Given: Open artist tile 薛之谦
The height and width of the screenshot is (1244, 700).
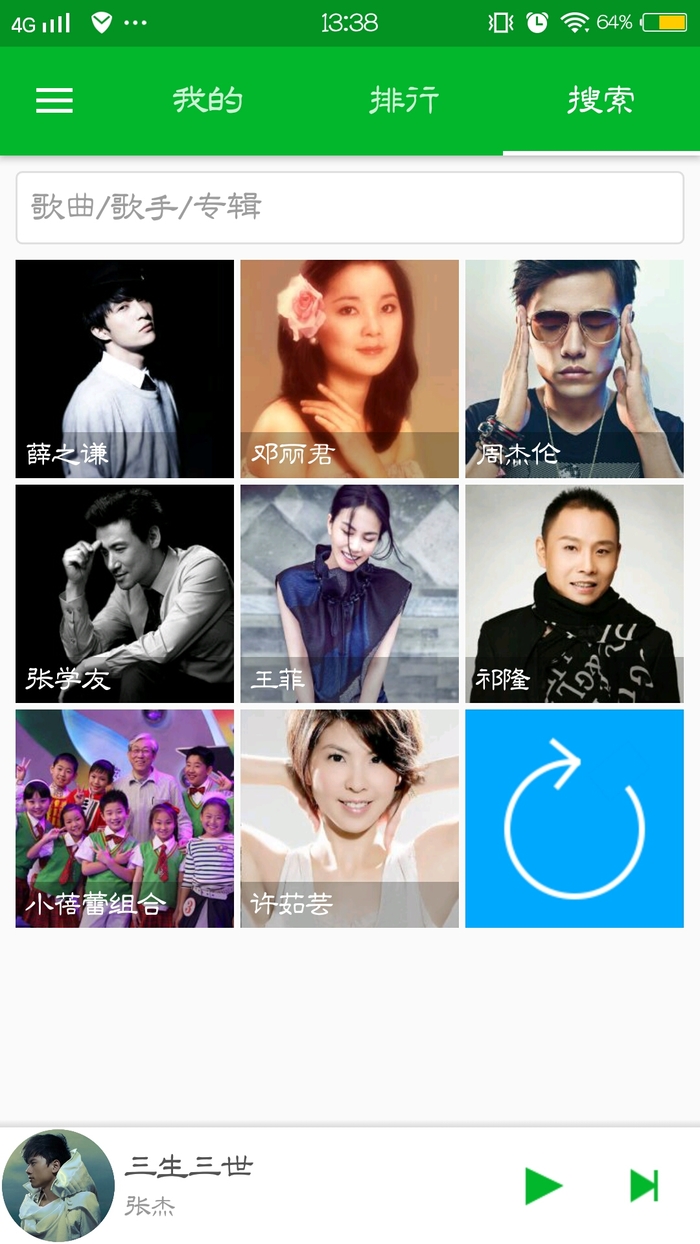Looking at the screenshot, I should coord(125,368).
